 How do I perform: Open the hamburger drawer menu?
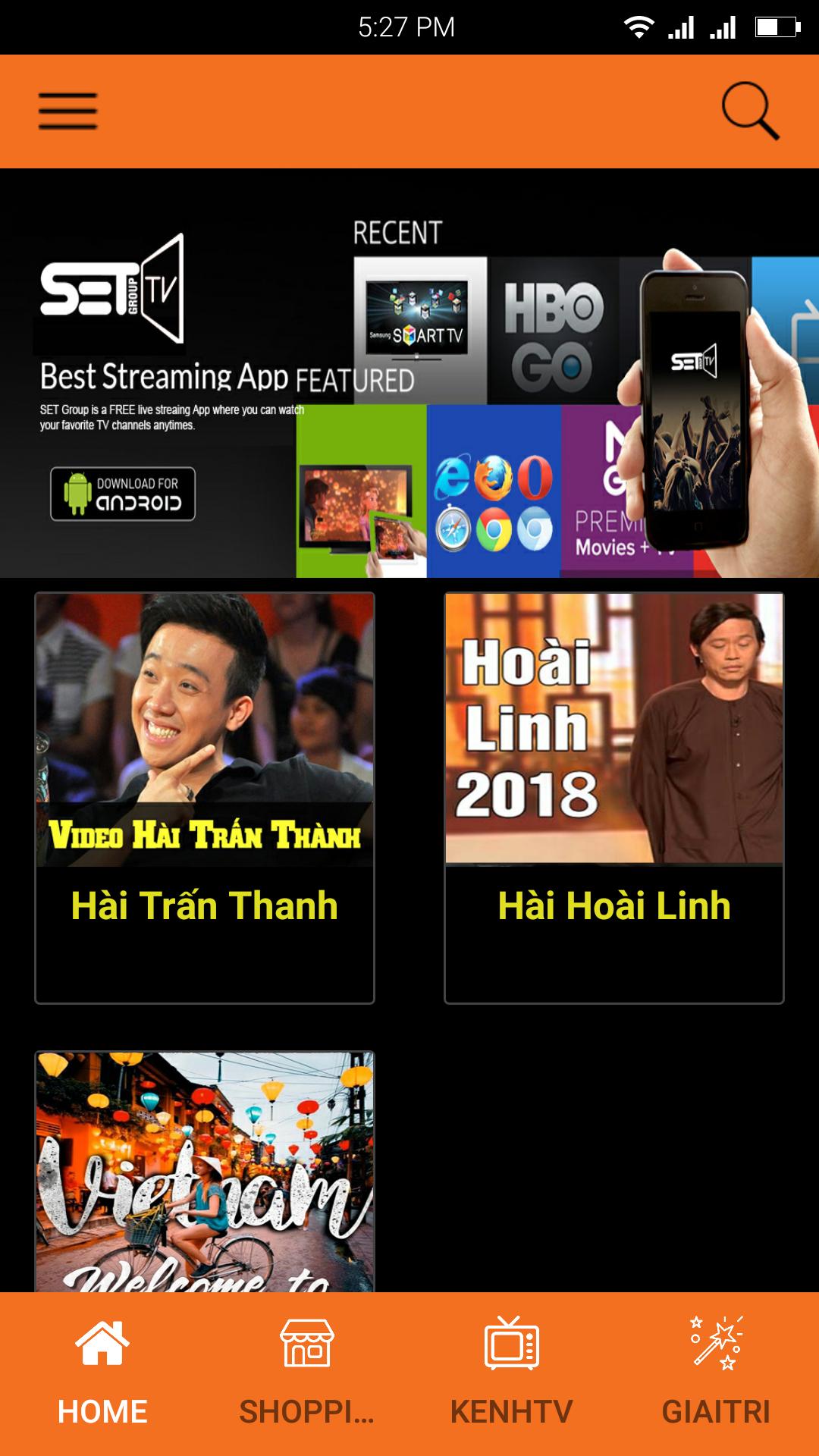(68, 111)
